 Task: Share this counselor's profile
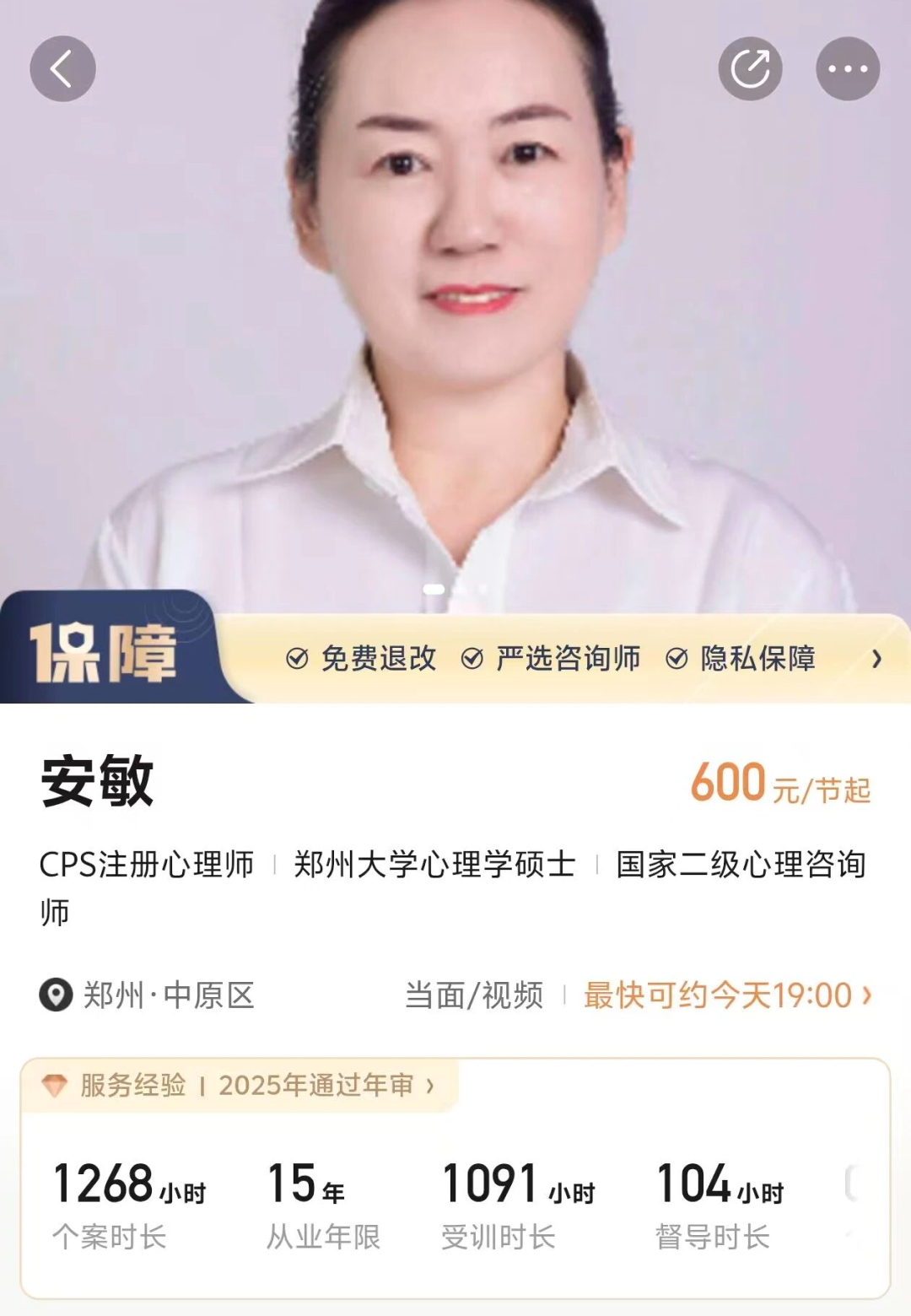750,69
